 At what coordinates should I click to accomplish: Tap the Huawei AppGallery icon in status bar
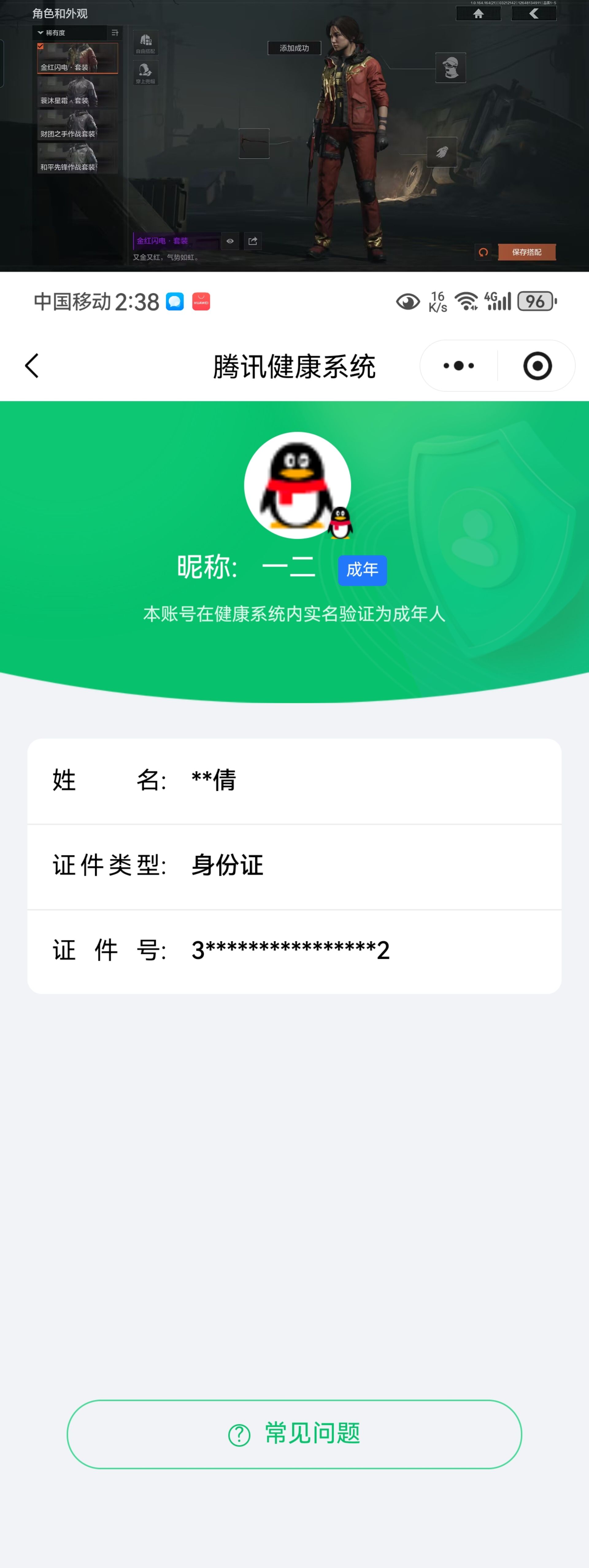pyautogui.click(x=201, y=301)
